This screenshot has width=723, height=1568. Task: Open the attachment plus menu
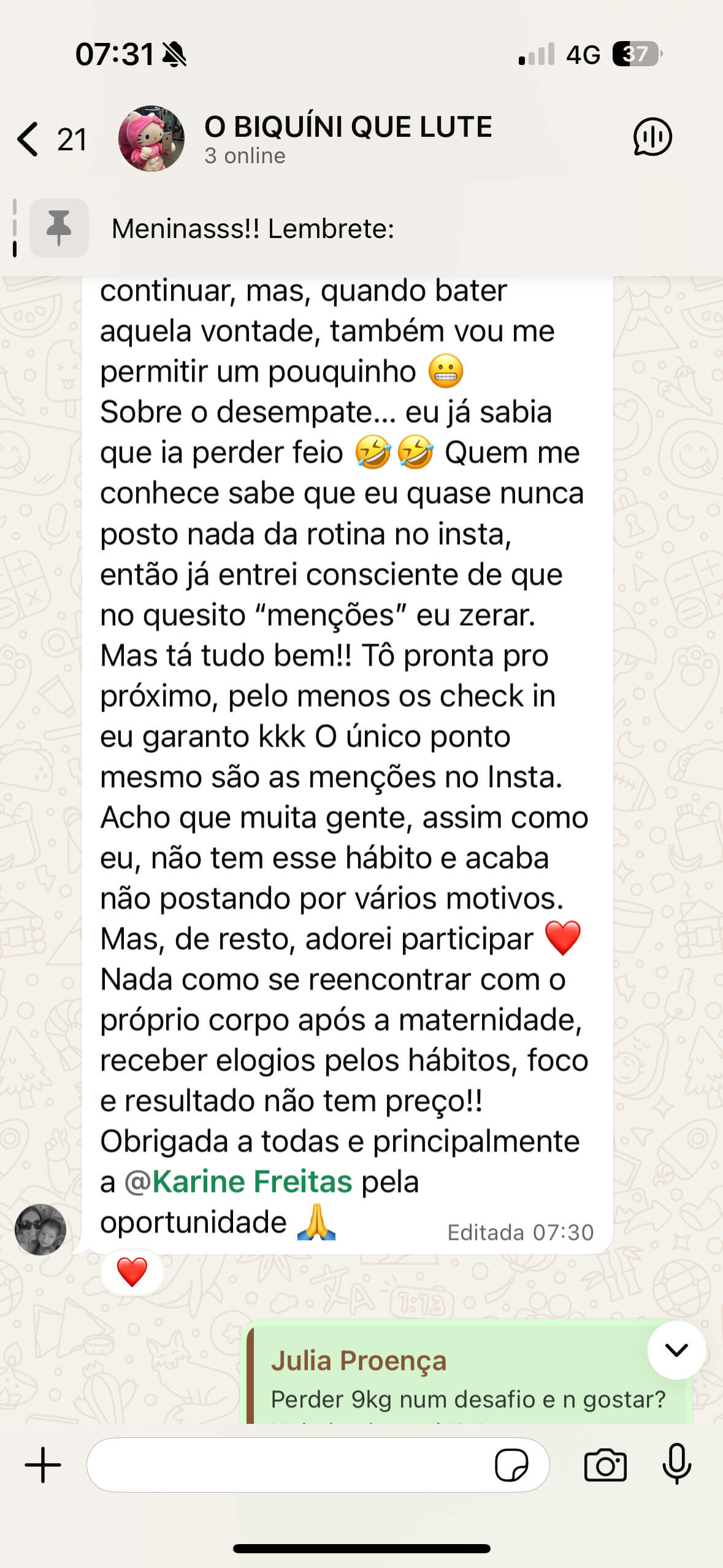[x=43, y=1465]
